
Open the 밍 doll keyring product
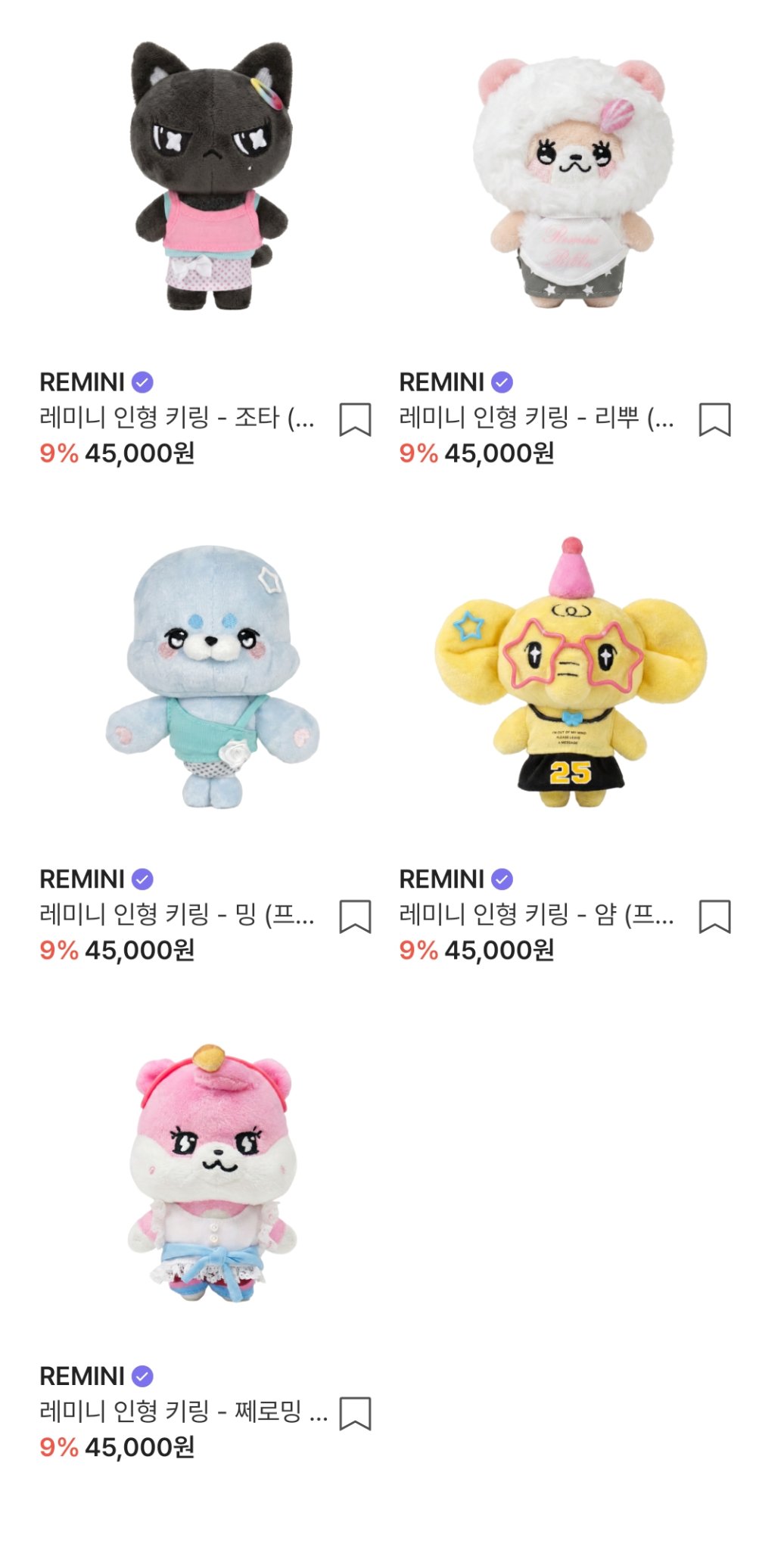click(177, 914)
